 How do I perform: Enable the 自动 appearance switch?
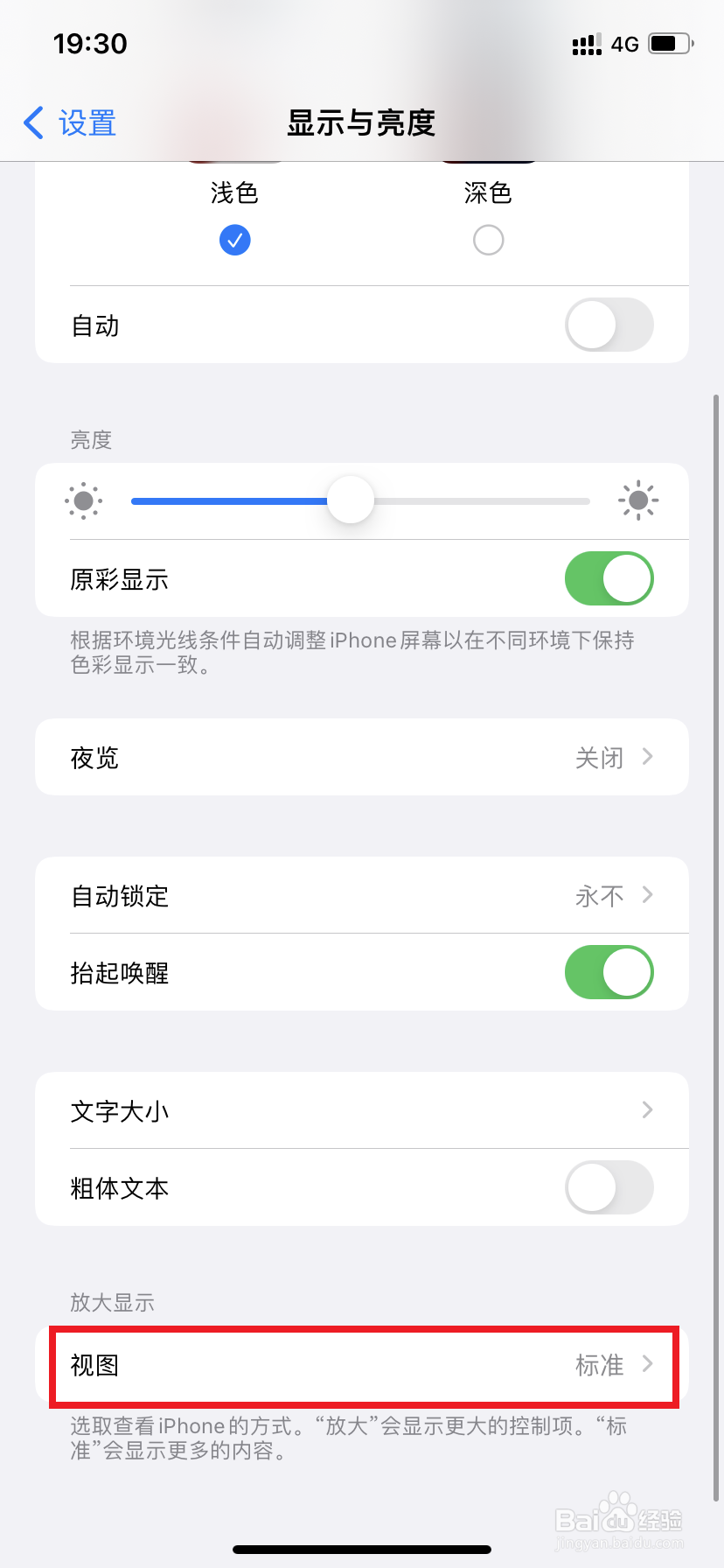(x=609, y=325)
